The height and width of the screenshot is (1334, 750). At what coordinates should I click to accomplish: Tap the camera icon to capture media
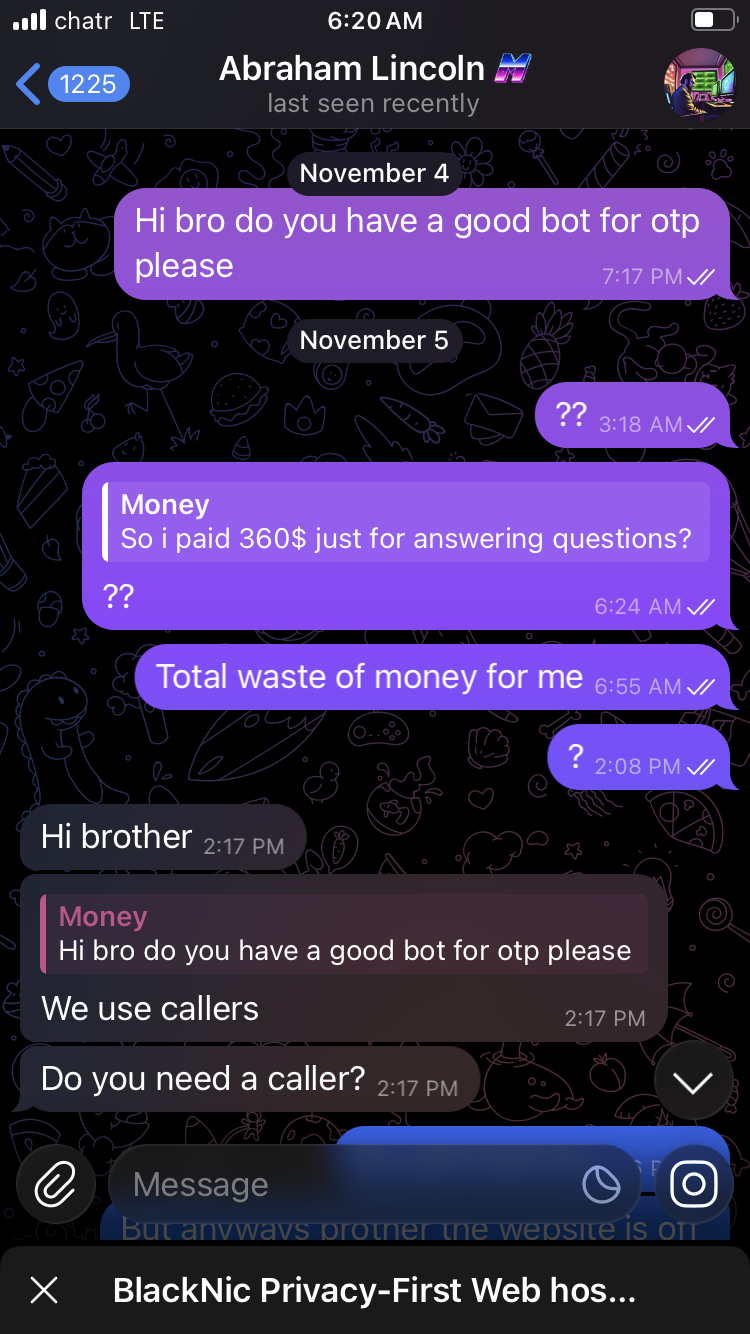pos(694,1183)
